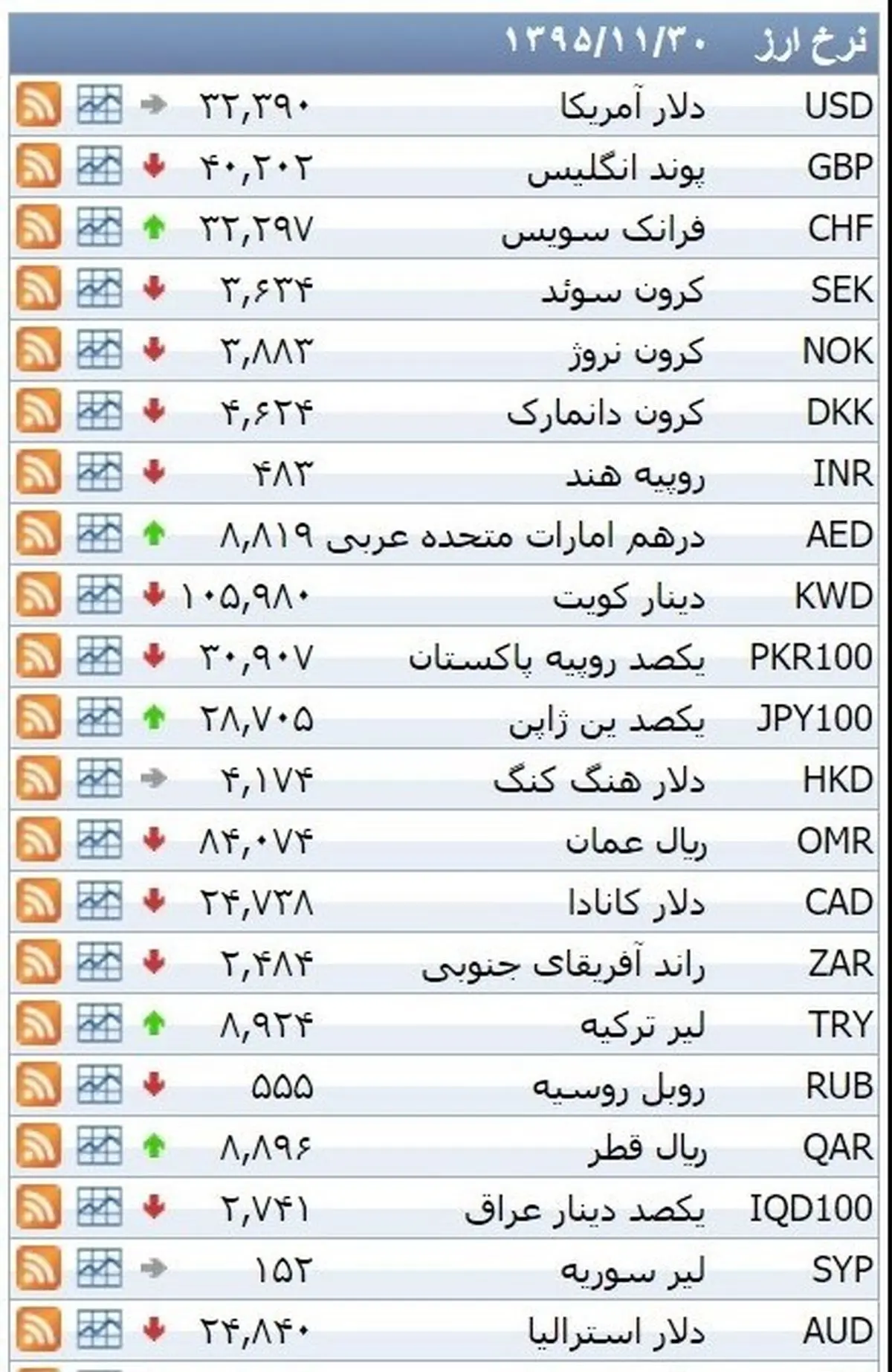View the HKD rate chart
Screen dimensions: 892x1372
[x=99, y=779]
